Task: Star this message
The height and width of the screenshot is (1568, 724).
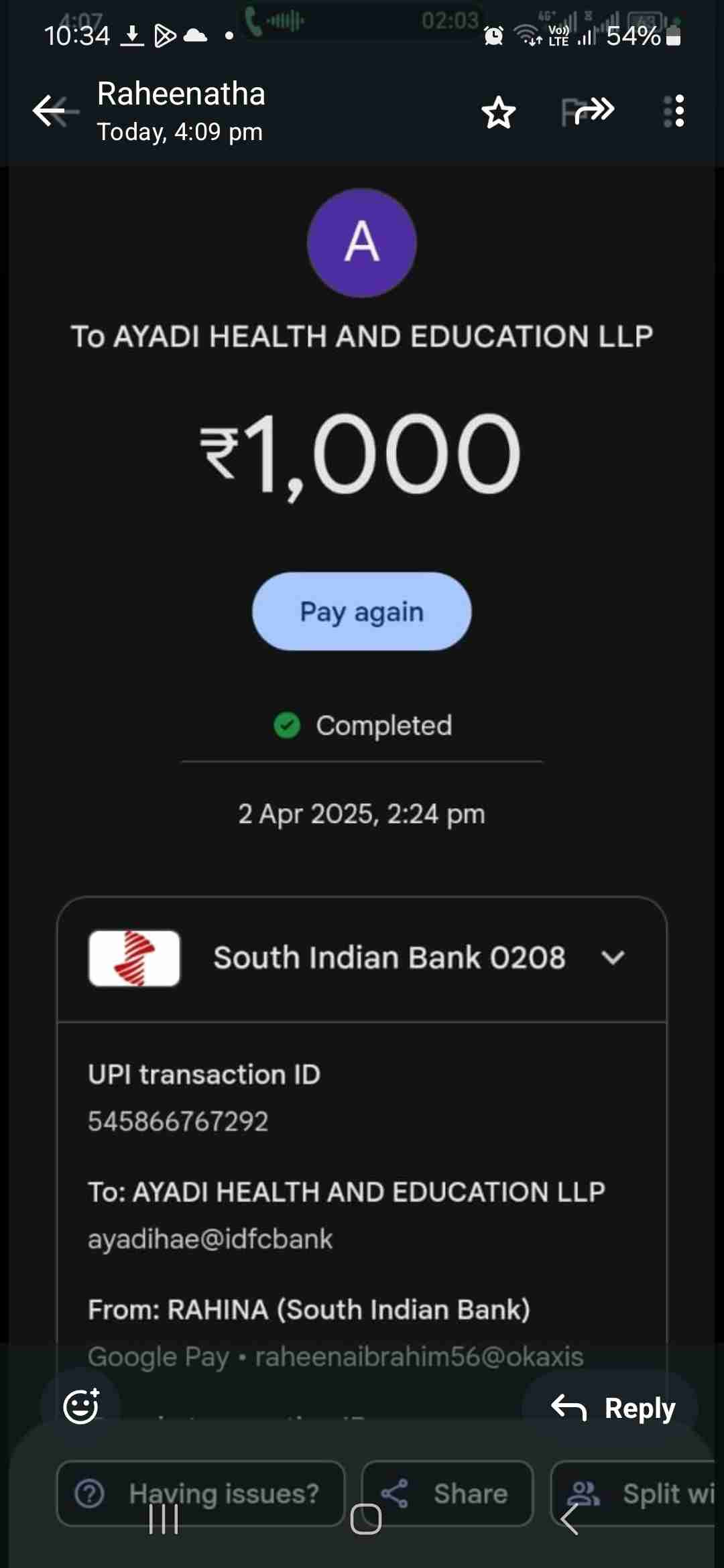Action: click(x=499, y=112)
